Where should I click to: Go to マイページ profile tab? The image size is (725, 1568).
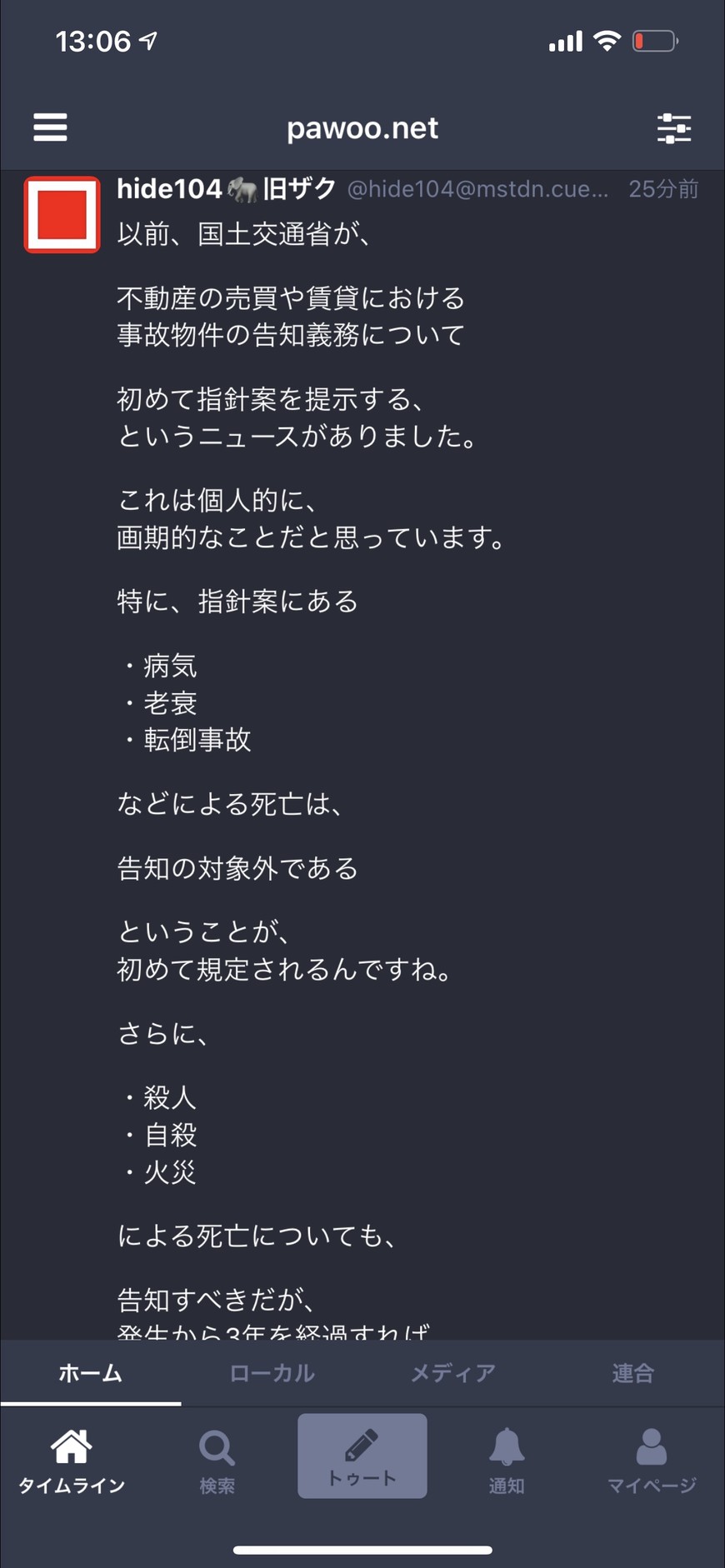click(652, 1461)
